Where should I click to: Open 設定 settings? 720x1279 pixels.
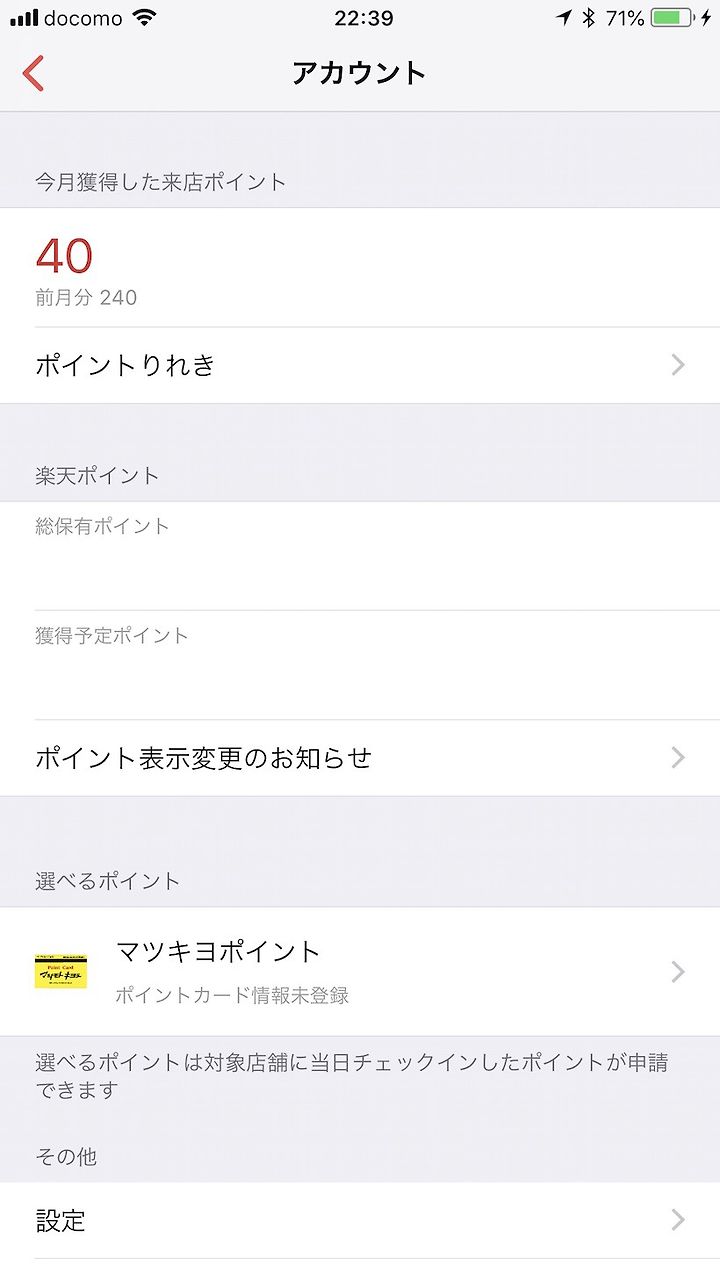pos(360,1221)
